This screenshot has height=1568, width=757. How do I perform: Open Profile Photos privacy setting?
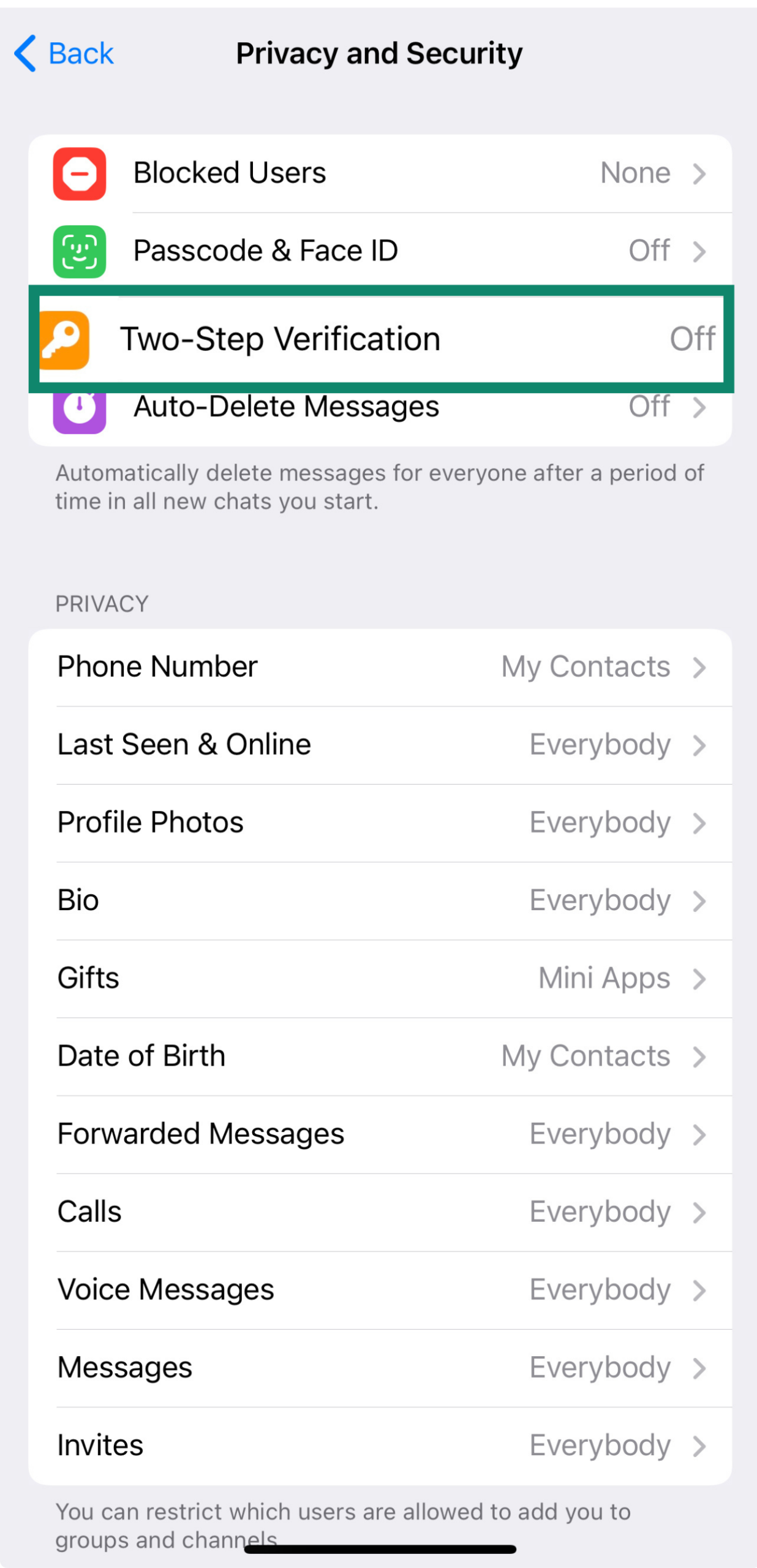point(380,823)
